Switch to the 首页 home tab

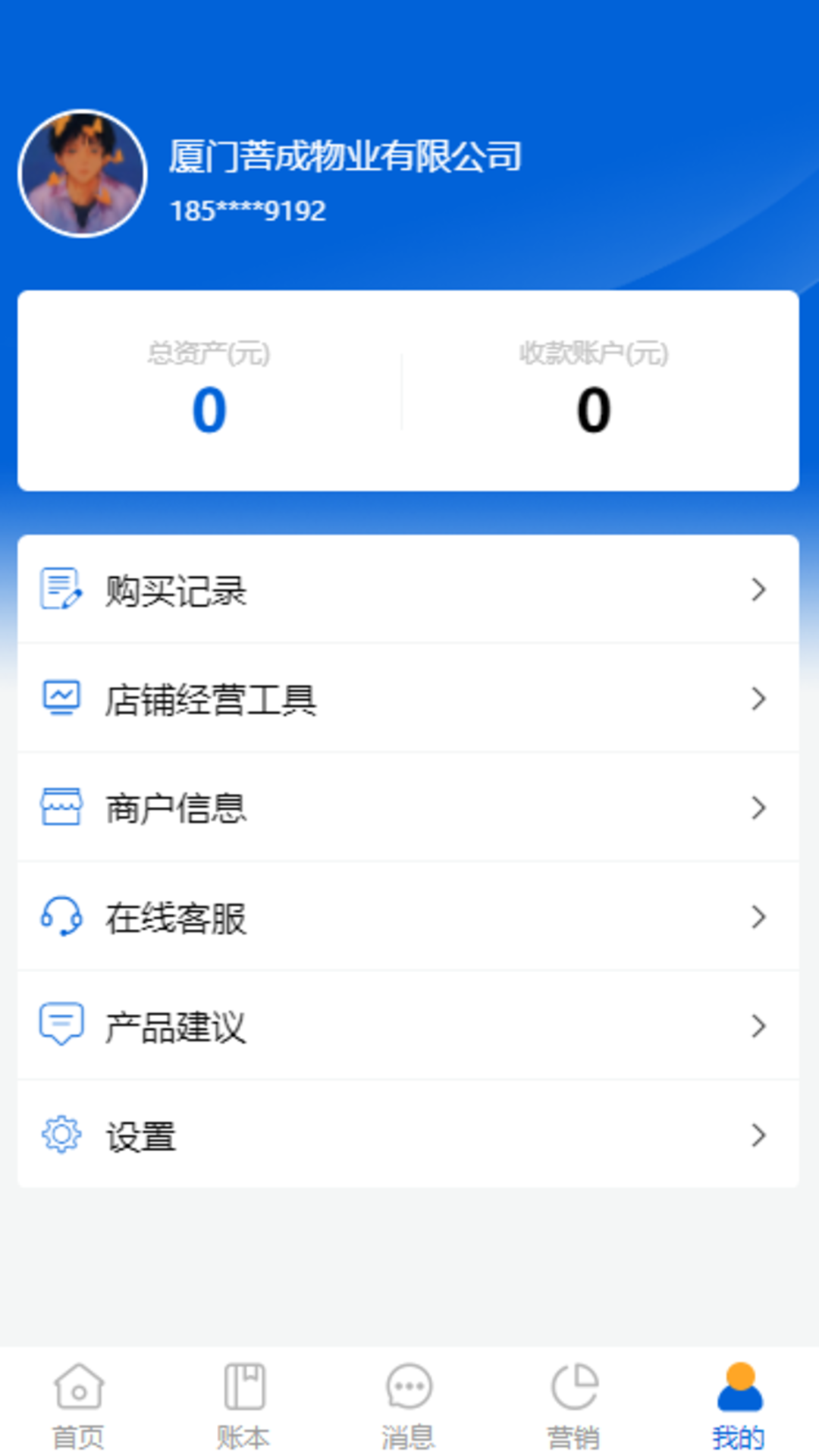(x=78, y=1405)
